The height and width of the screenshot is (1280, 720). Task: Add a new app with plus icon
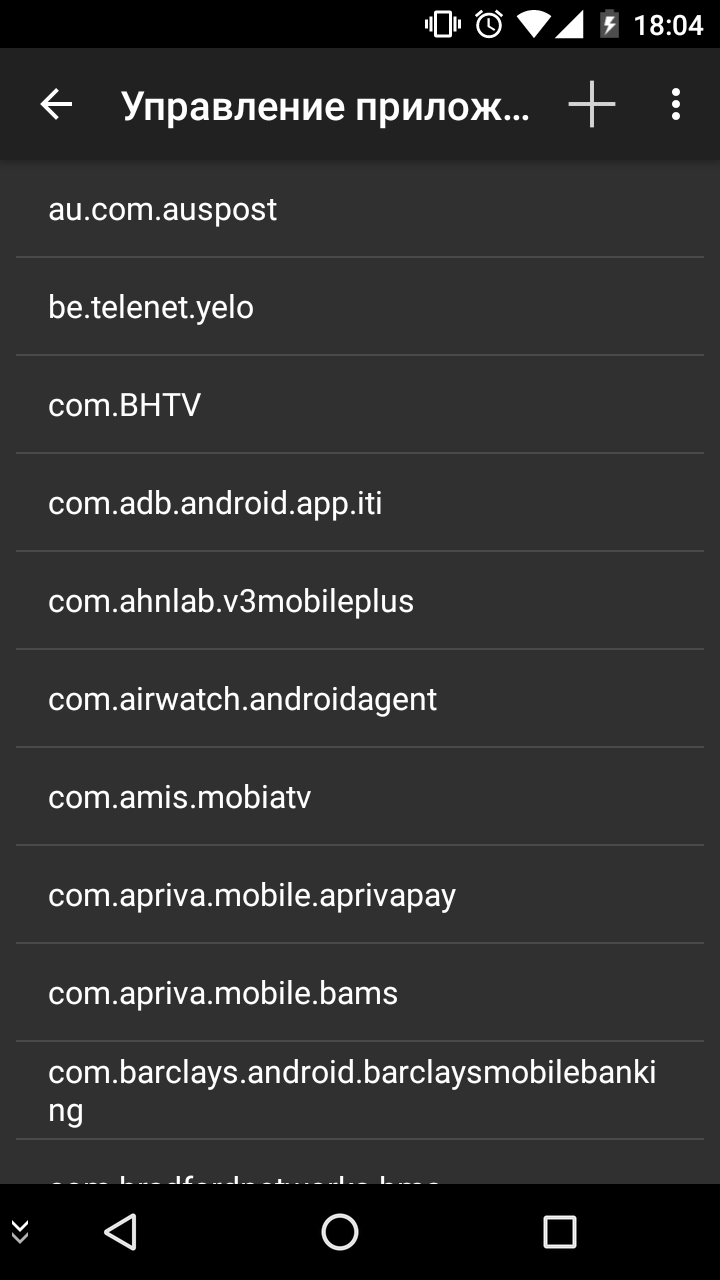pos(592,104)
